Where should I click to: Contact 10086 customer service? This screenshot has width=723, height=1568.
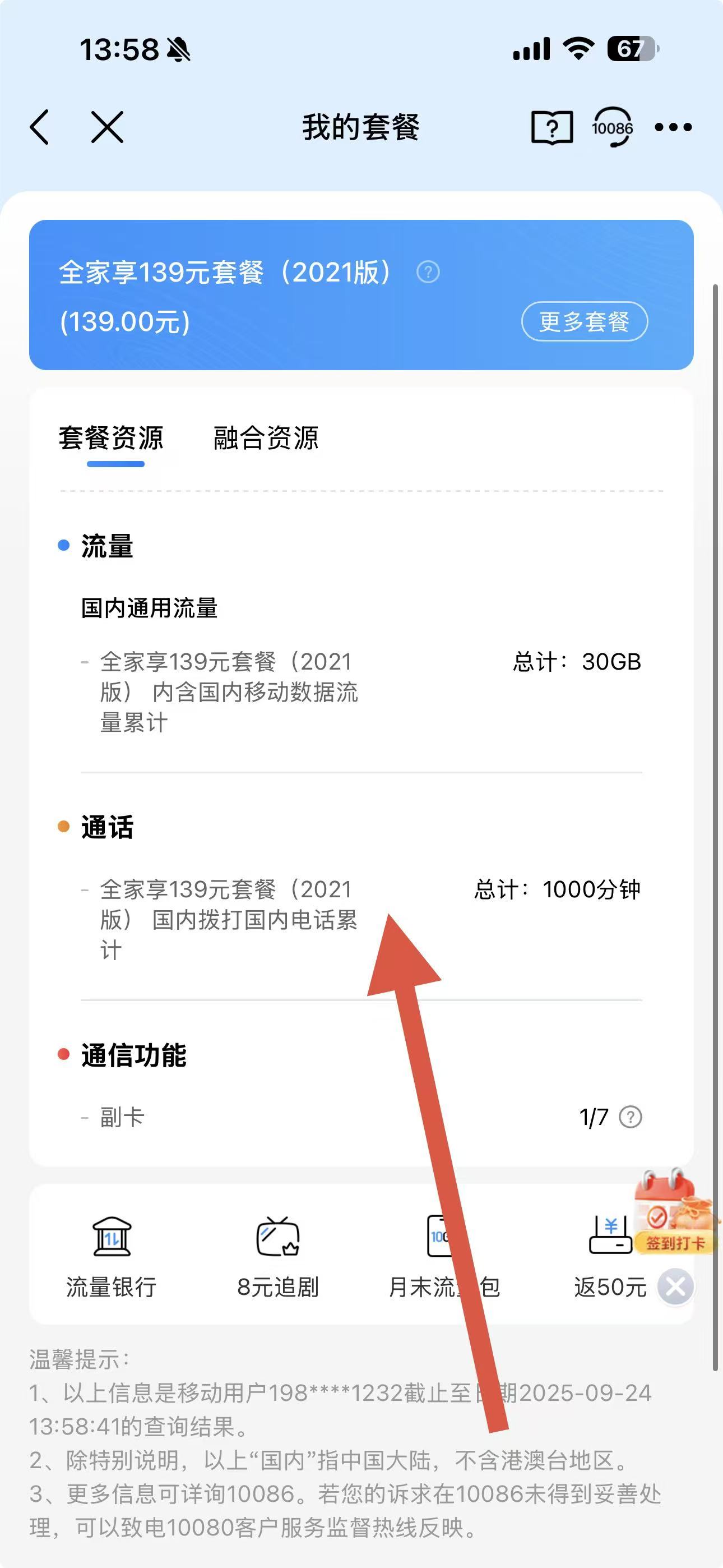612,127
